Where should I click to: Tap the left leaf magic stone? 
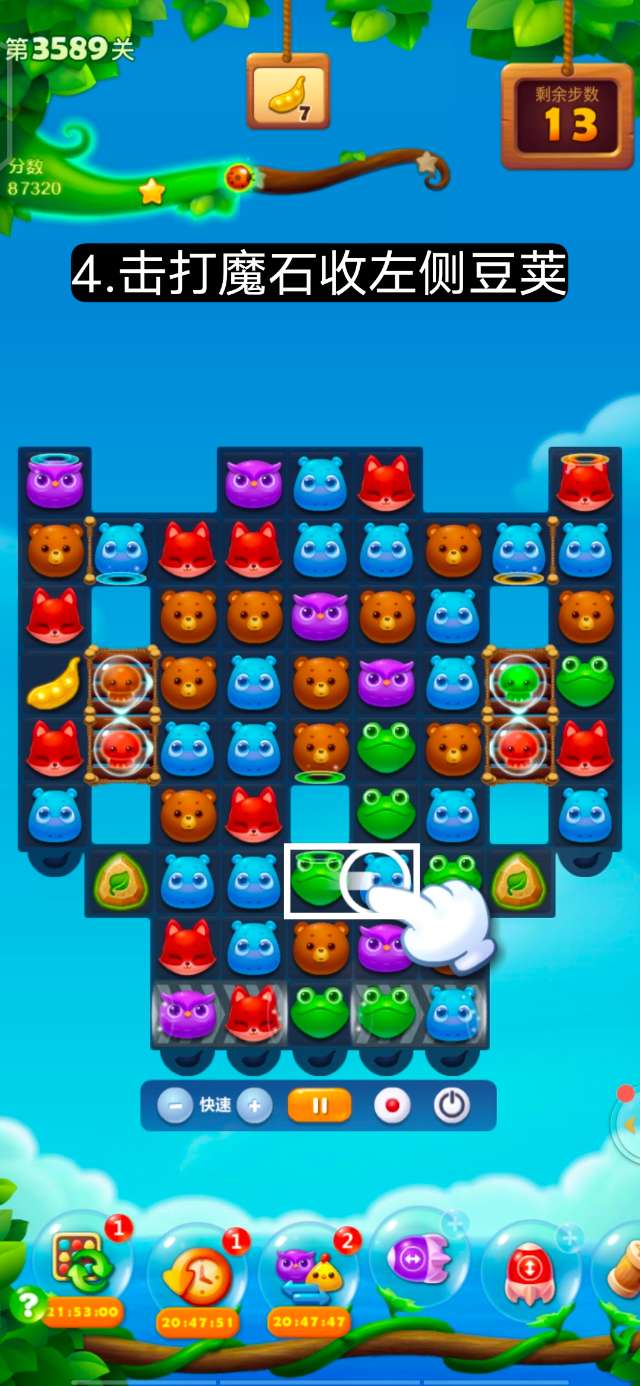coord(120,881)
